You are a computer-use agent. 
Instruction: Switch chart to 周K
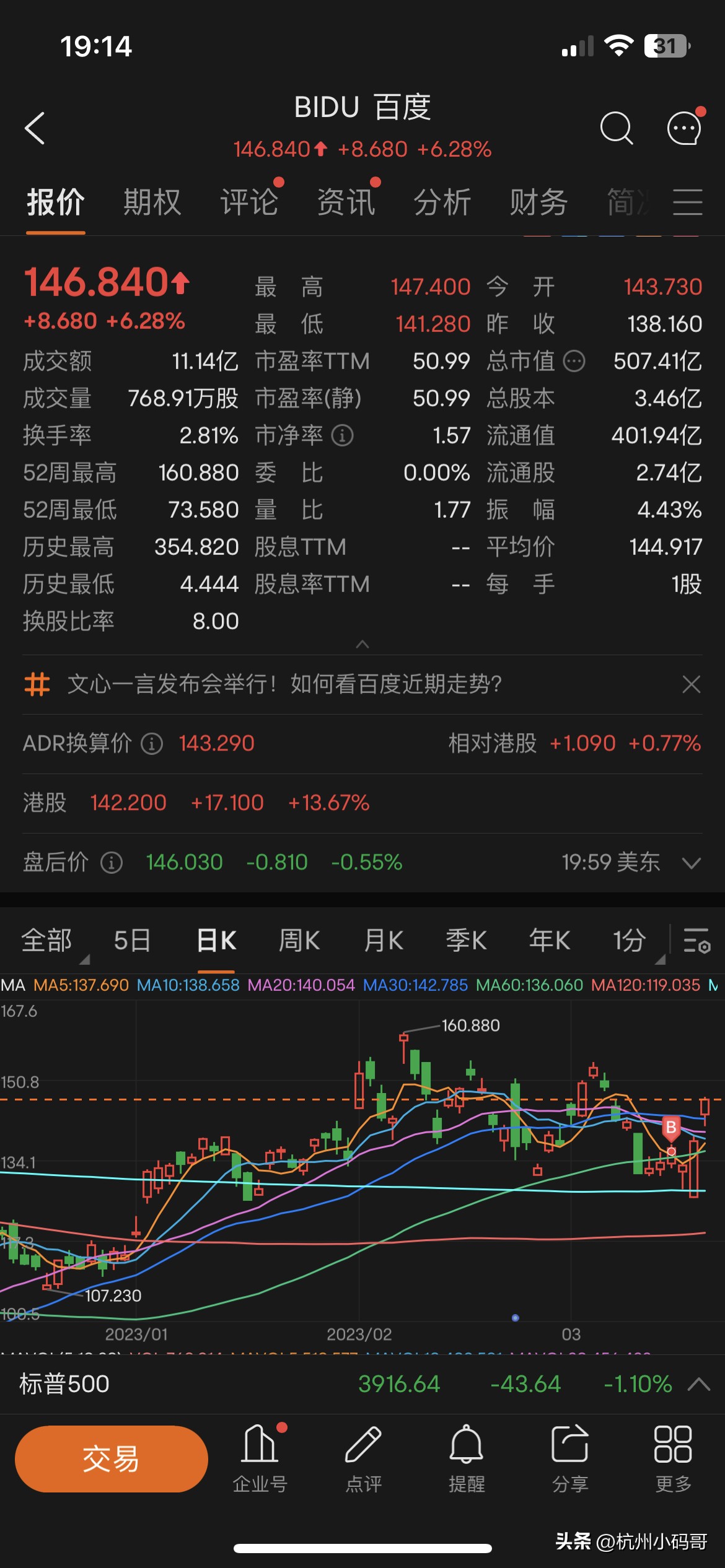[x=299, y=941]
